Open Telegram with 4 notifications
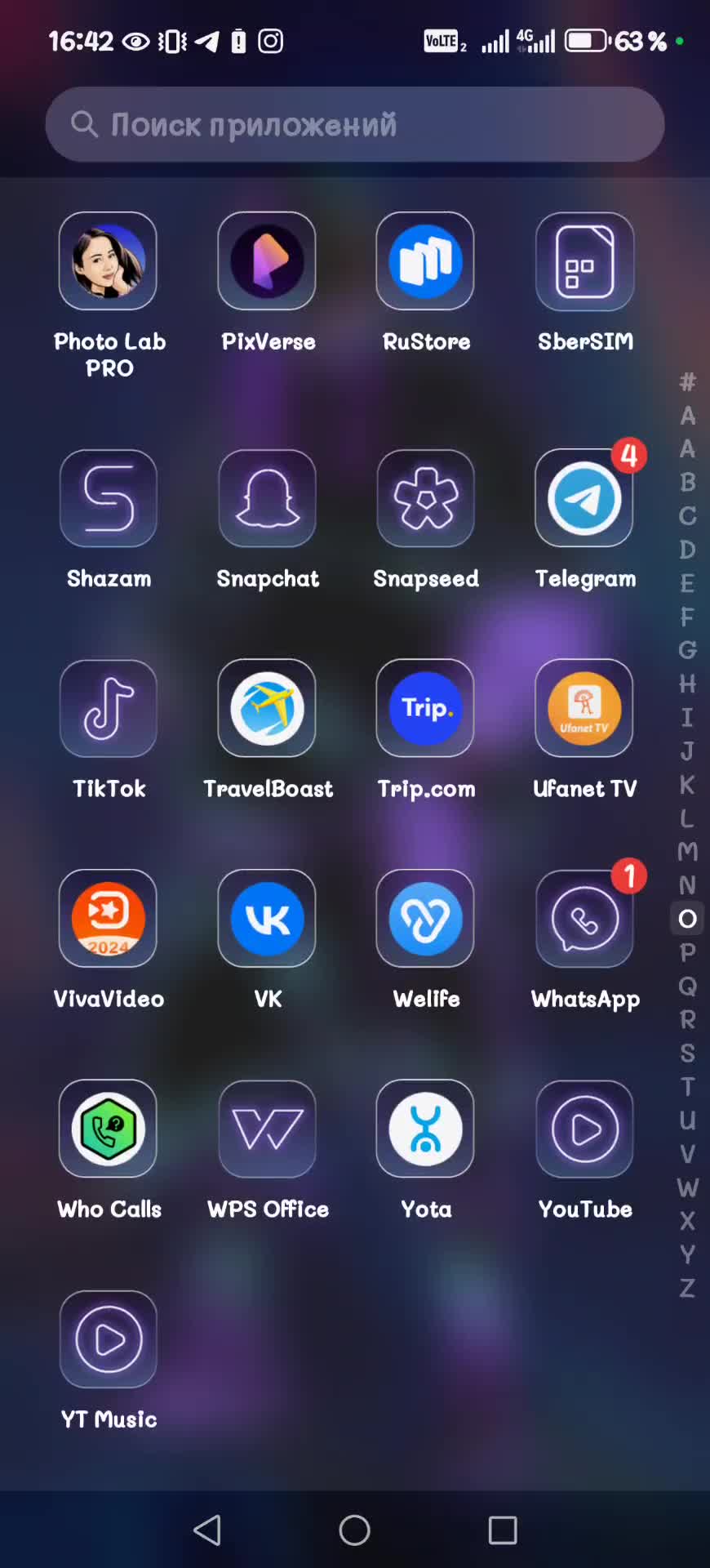 point(584,498)
